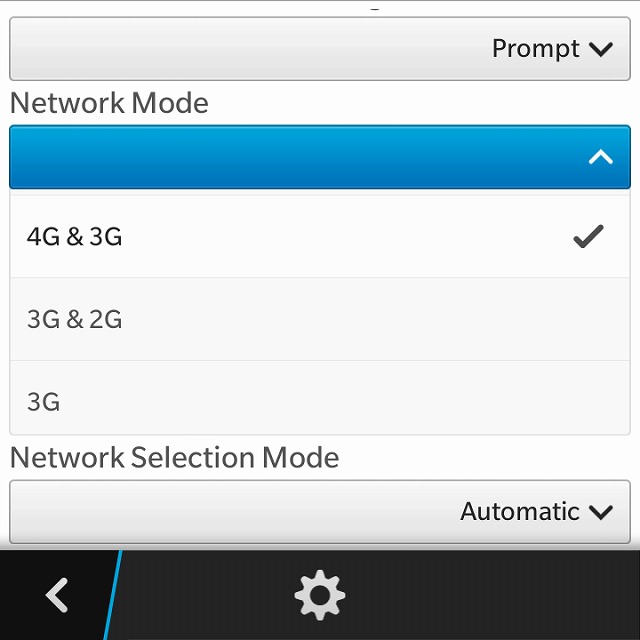The image size is (640, 640).
Task: Choose the 3G & 2G option
Action: (320, 320)
